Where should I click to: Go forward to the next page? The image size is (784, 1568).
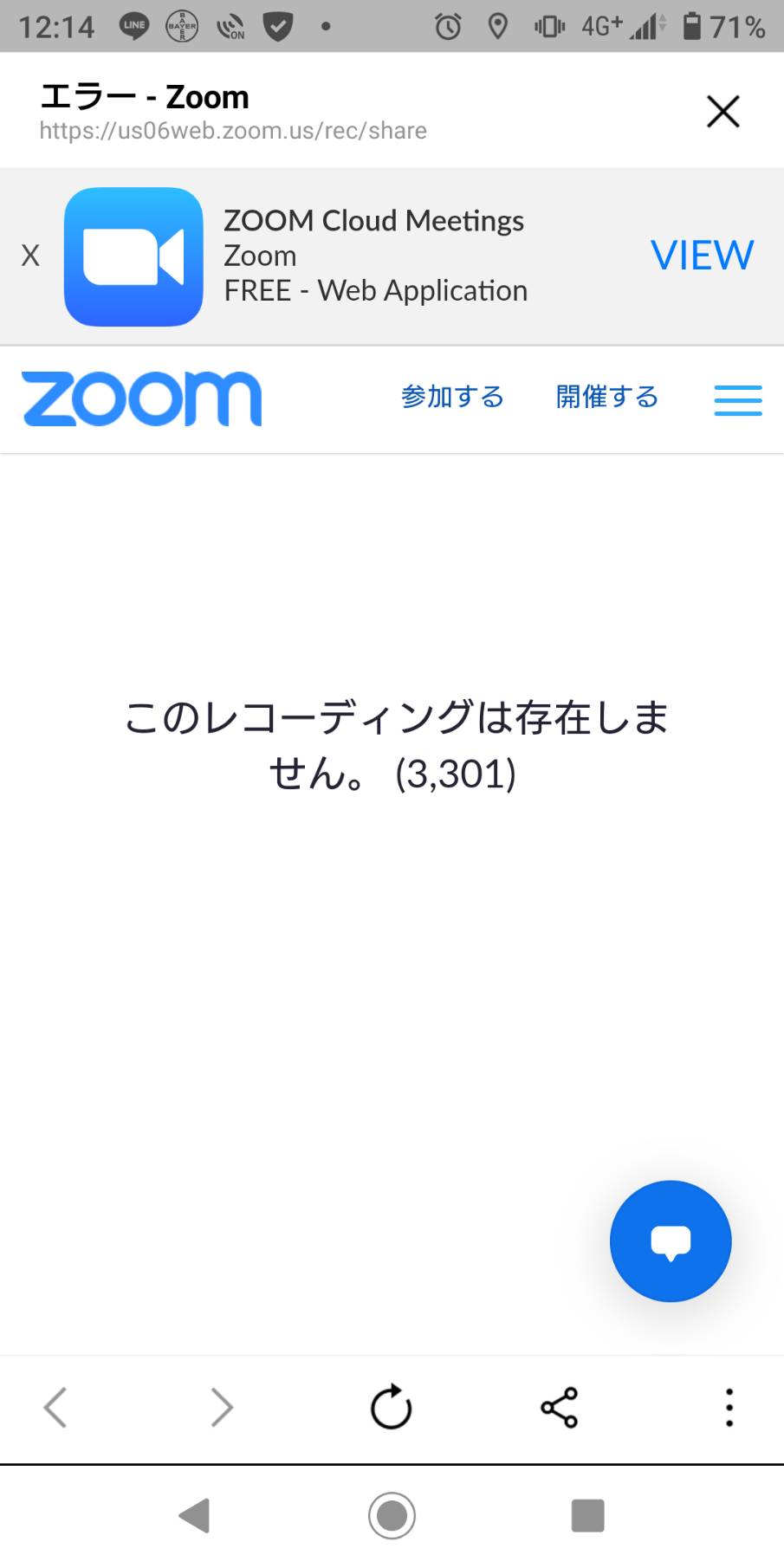(223, 1408)
